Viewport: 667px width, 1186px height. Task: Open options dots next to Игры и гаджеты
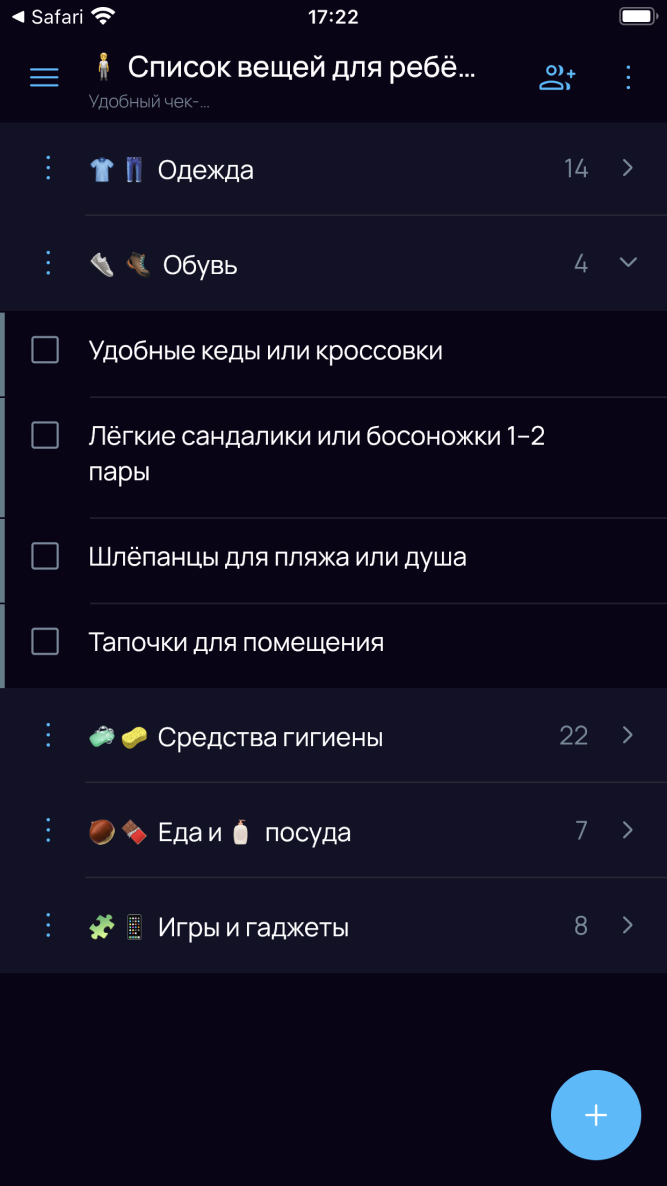(48, 926)
